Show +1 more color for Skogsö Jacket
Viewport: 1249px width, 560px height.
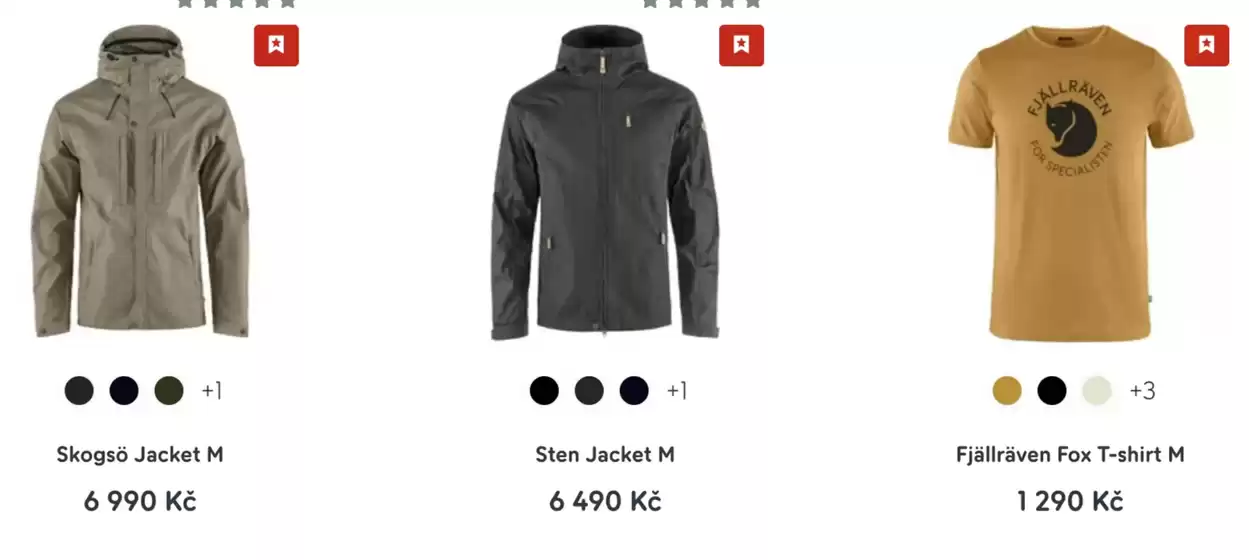[211, 390]
